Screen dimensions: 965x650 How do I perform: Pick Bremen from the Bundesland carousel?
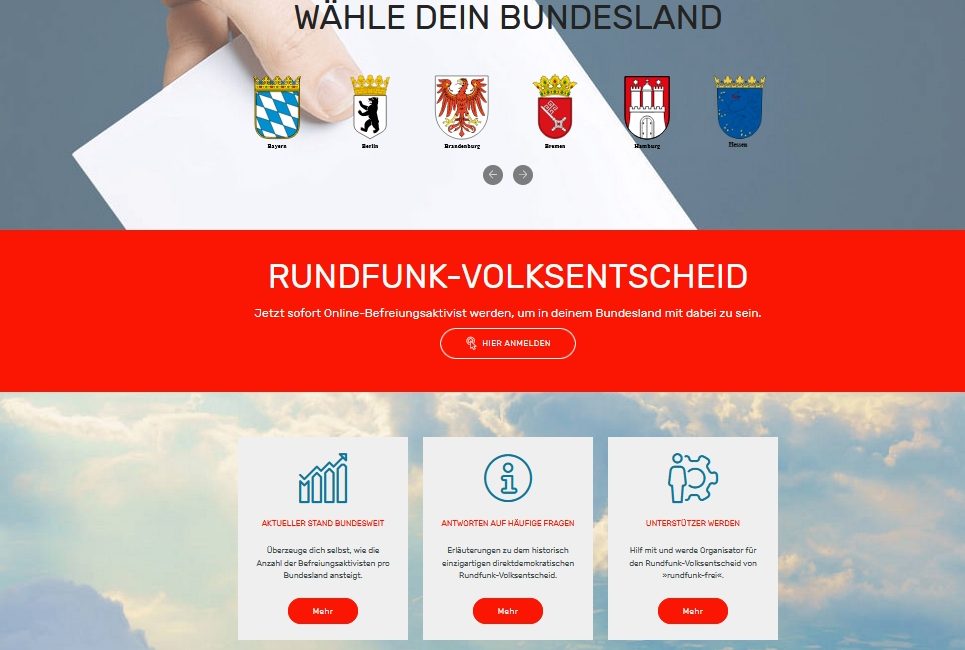(x=555, y=108)
